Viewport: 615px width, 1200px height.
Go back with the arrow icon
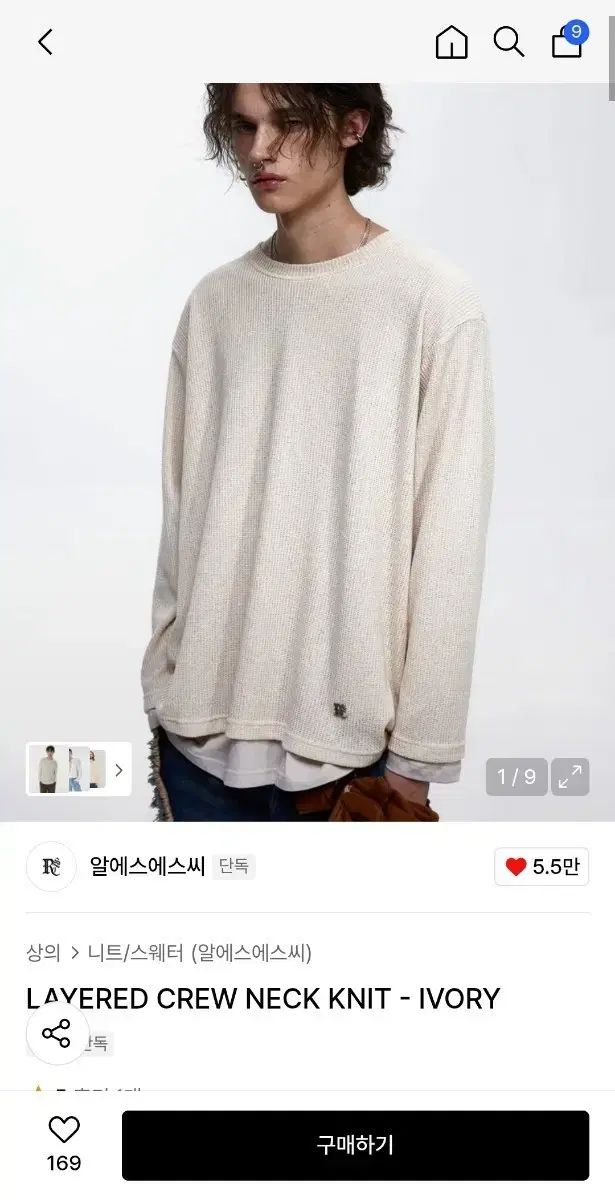pyautogui.click(x=45, y=42)
